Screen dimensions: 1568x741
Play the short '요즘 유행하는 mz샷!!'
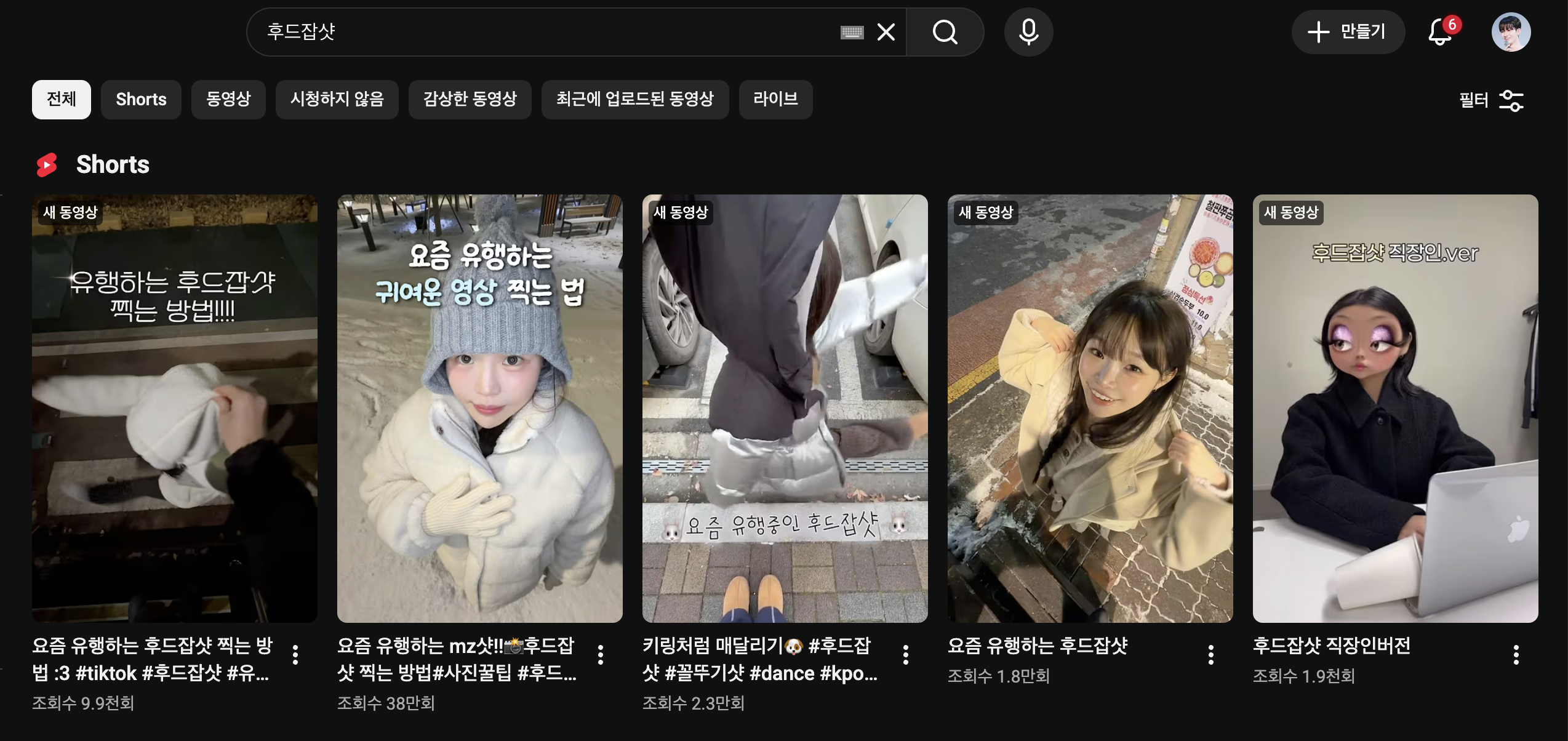tap(479, 409)
